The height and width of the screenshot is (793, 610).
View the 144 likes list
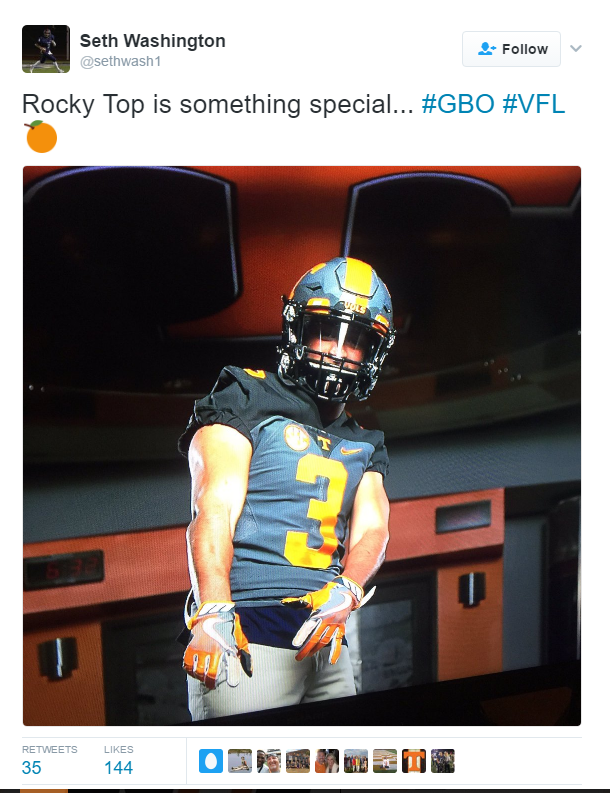(x=118, y=768)
